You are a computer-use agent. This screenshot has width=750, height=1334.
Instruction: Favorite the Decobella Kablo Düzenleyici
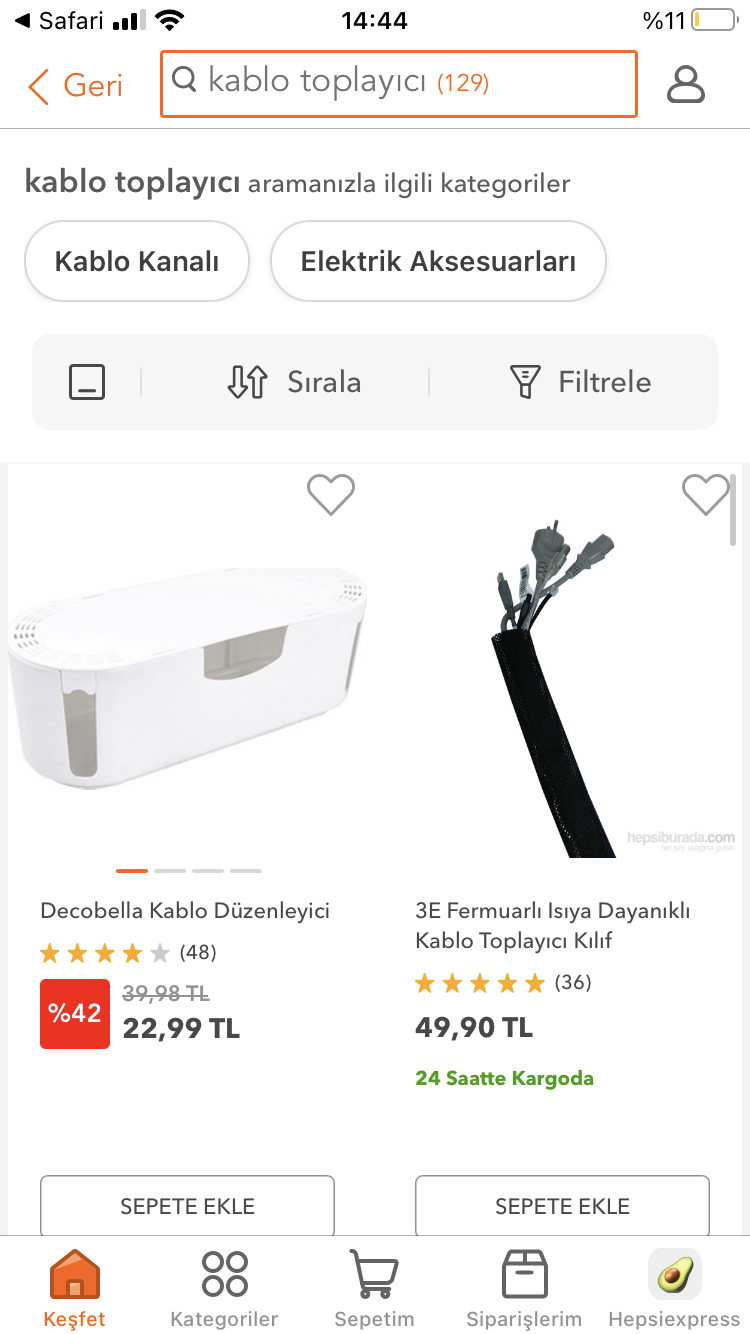pyautogui.click(x=330, y=494)
